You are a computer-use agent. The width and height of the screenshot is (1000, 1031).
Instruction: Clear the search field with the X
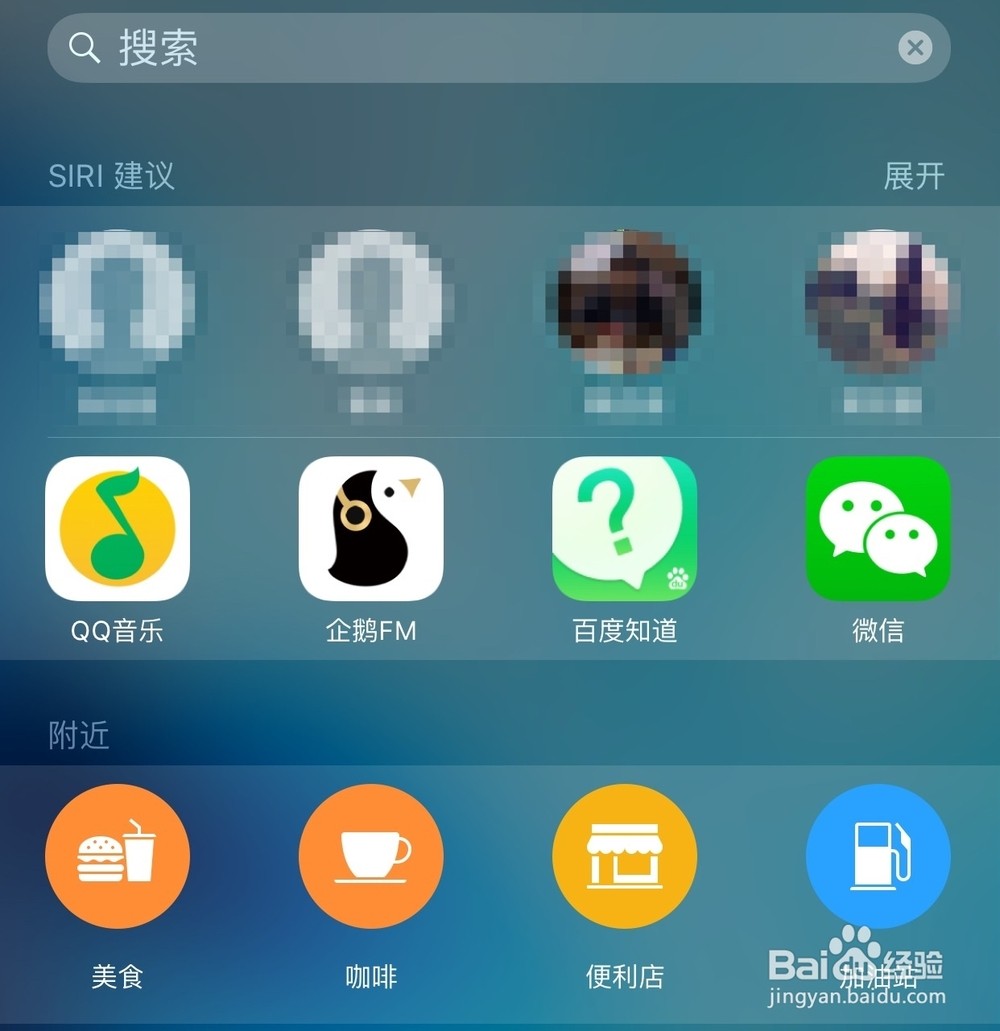(914, 48)
